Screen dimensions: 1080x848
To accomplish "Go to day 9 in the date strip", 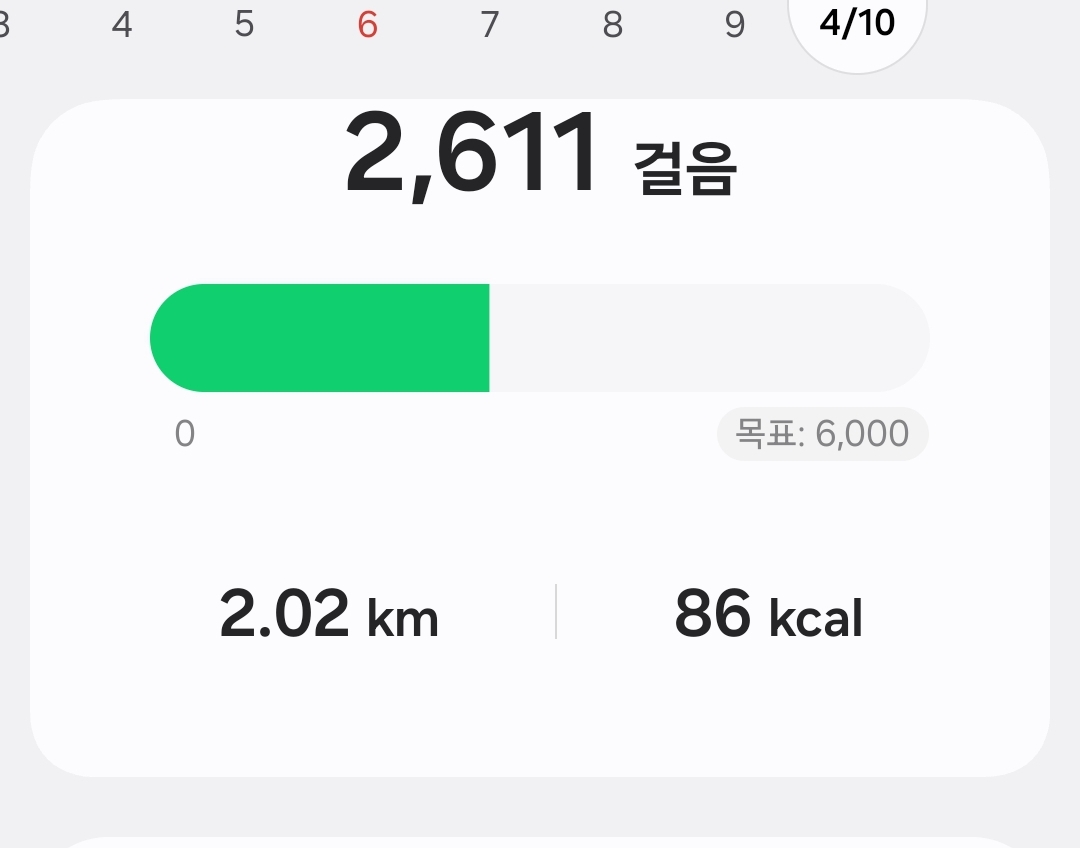I will pos(735,25).
